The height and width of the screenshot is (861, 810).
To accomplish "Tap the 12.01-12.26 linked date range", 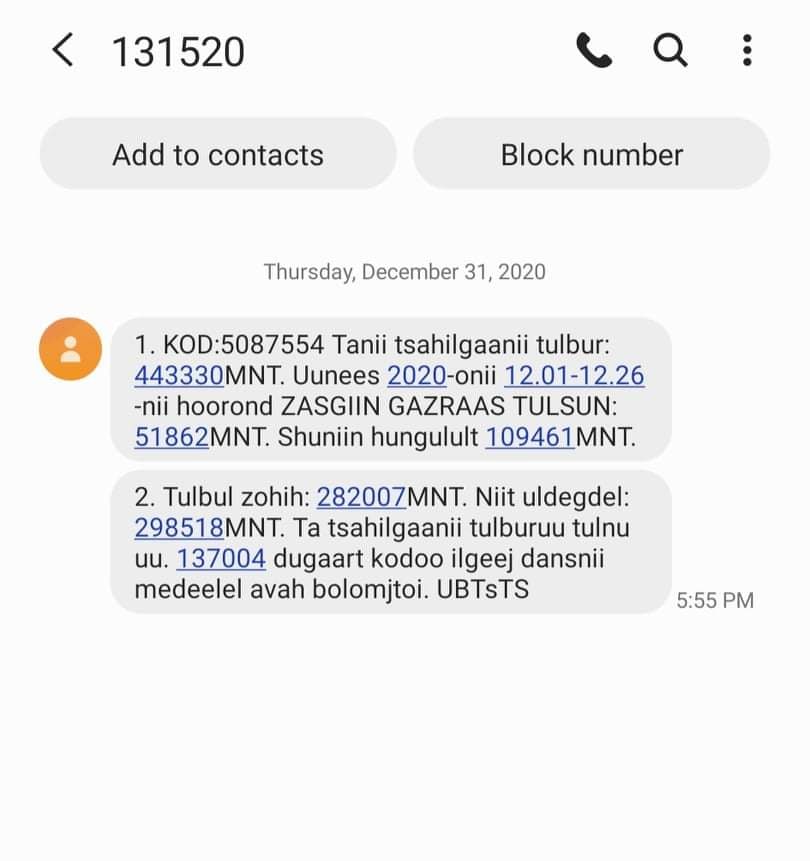I will 573,376.
